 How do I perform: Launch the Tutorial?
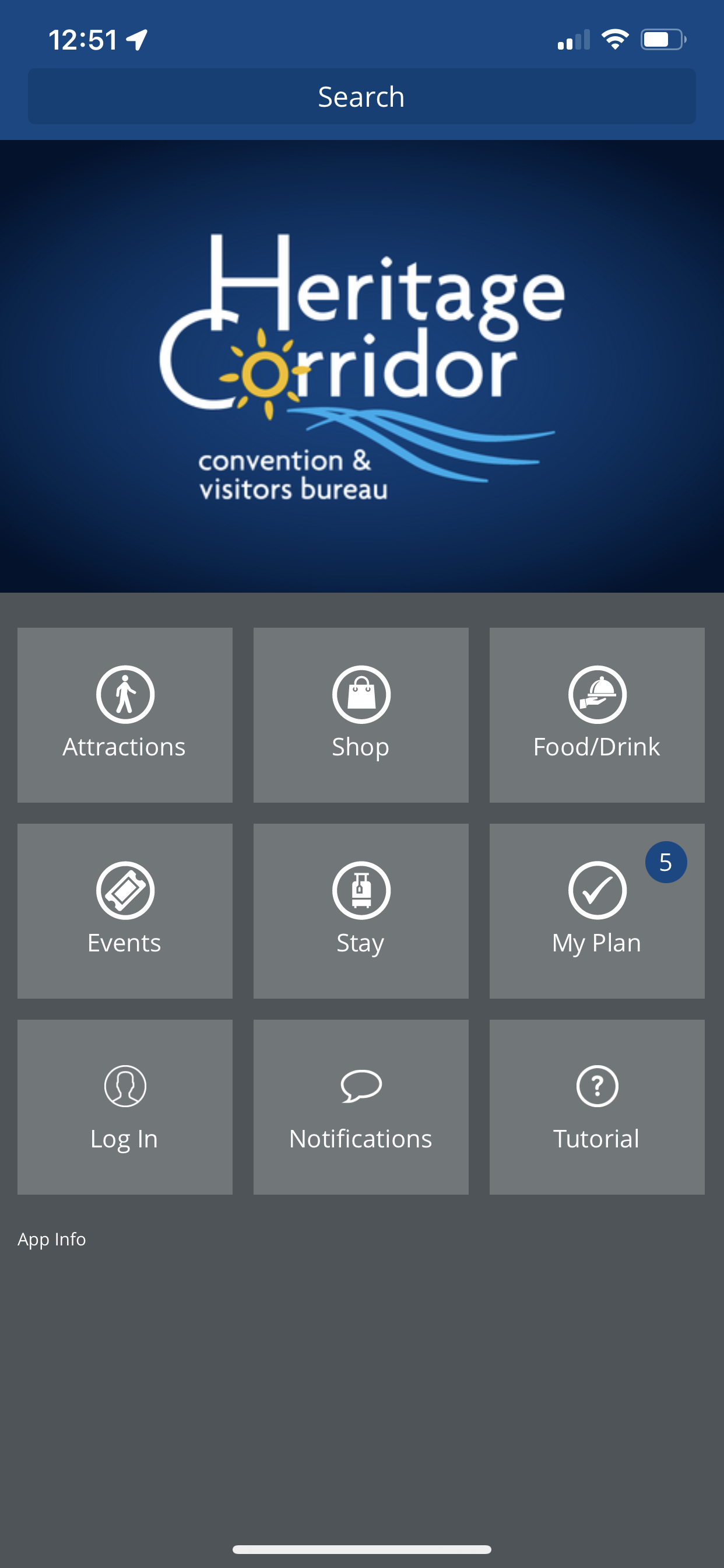point(597,1107)
